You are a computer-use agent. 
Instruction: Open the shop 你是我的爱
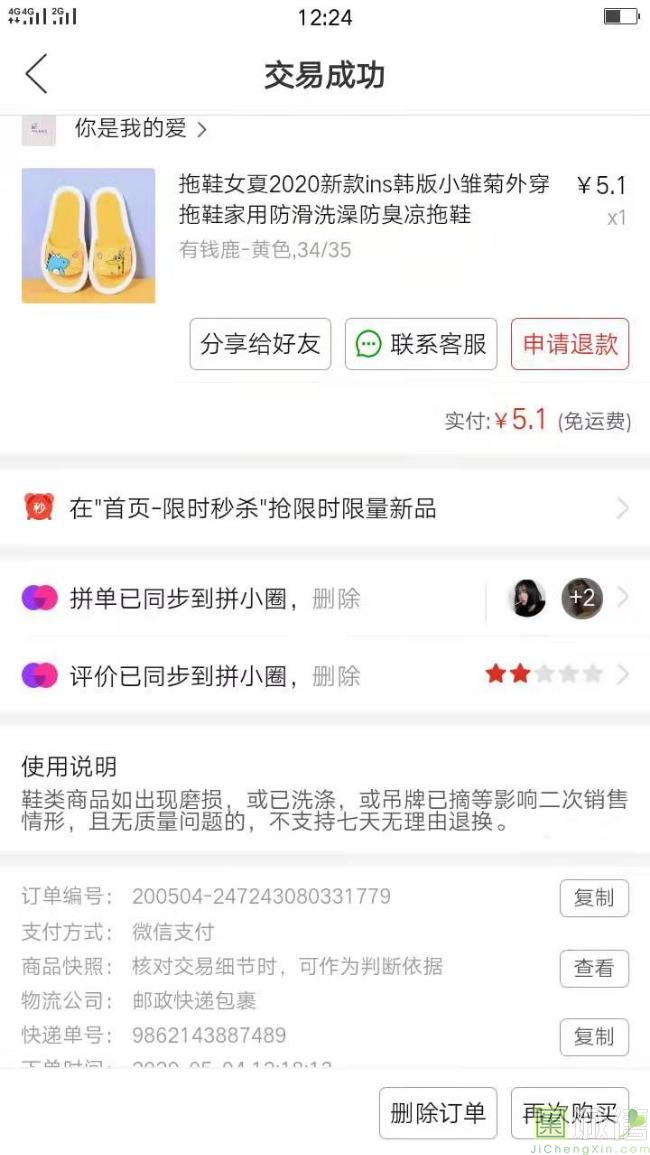pos(140,129)
